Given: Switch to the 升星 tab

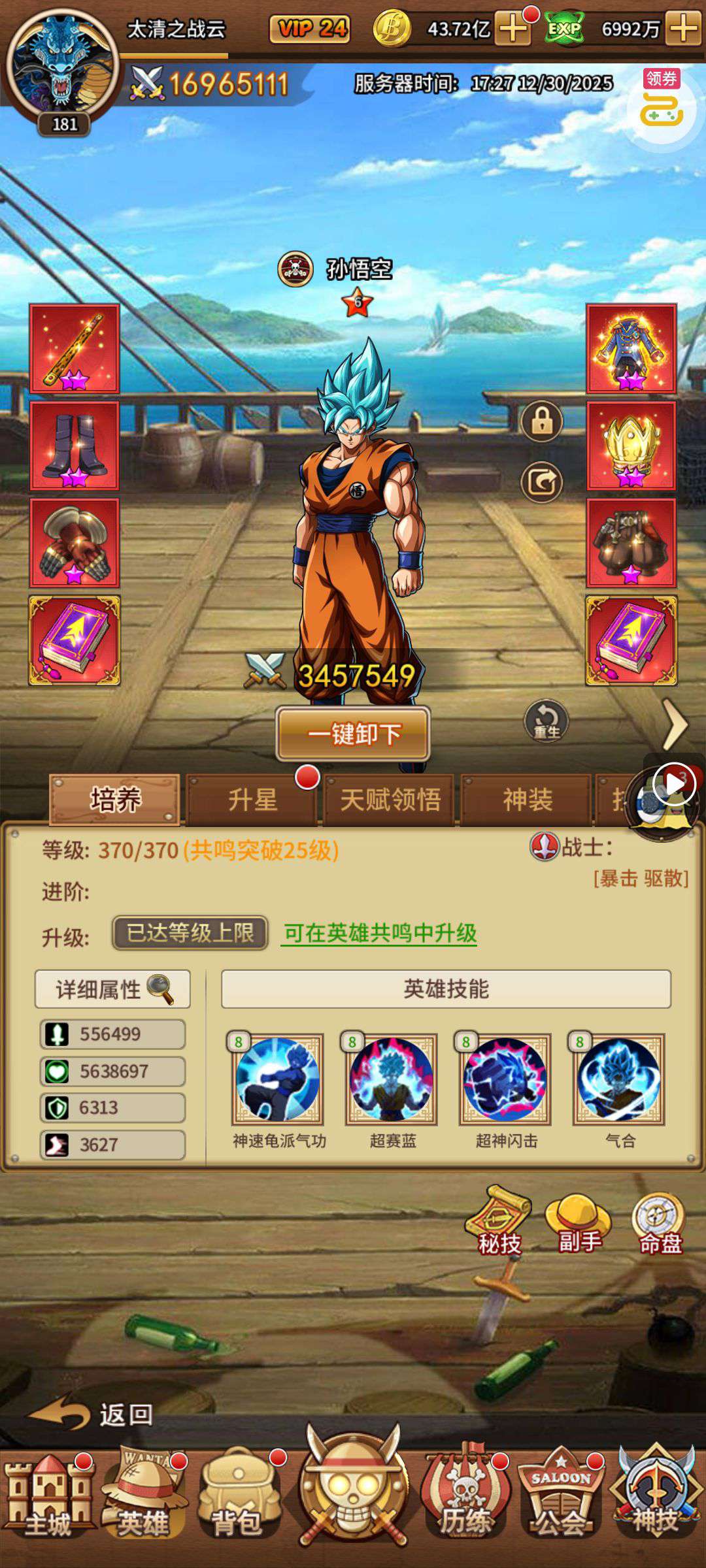Looking at the screenshot, I should [252, 800].
